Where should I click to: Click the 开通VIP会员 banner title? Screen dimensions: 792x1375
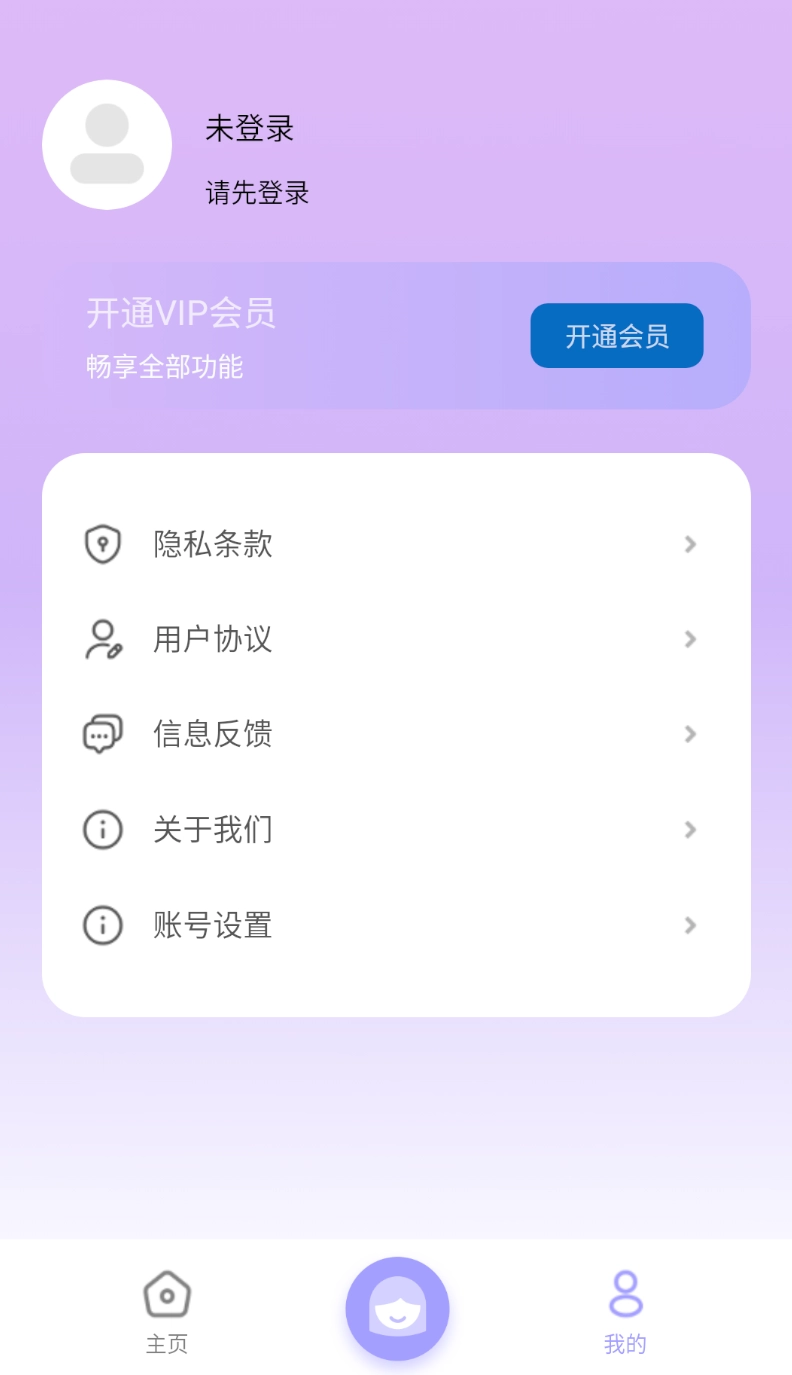181,314
